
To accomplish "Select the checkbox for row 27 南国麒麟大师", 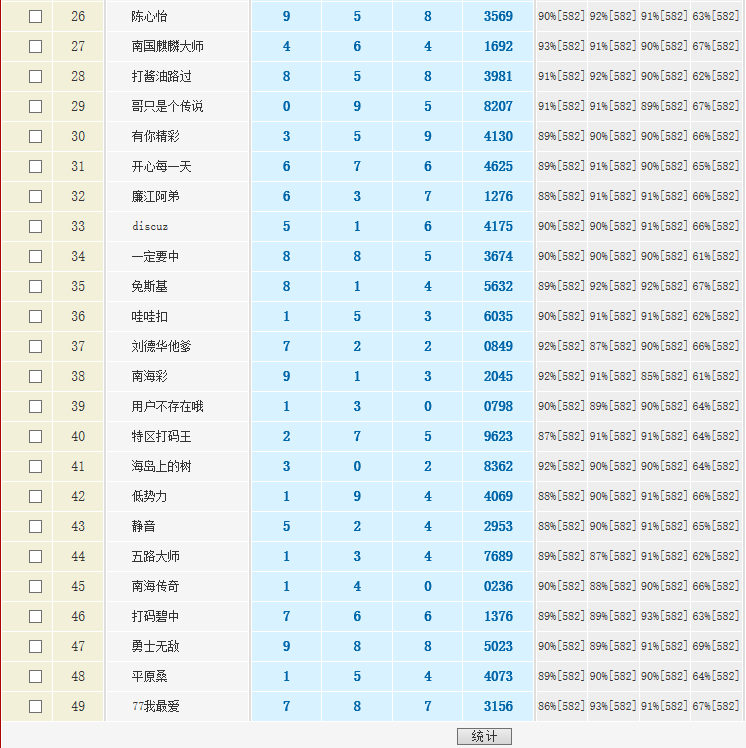I will (36, 46).
